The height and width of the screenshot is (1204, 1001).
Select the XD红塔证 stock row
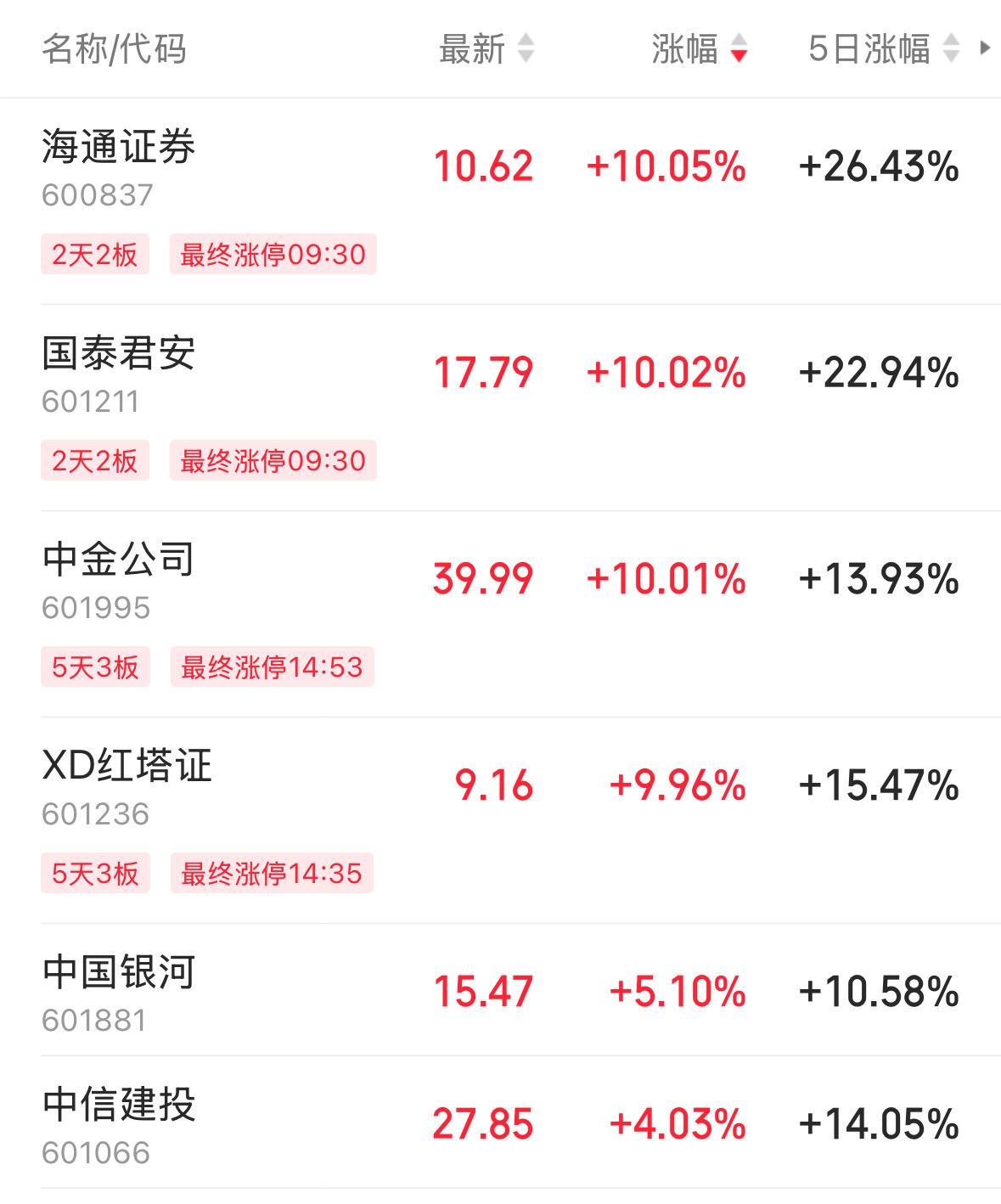pyautogui.click(x=127, y=766)
